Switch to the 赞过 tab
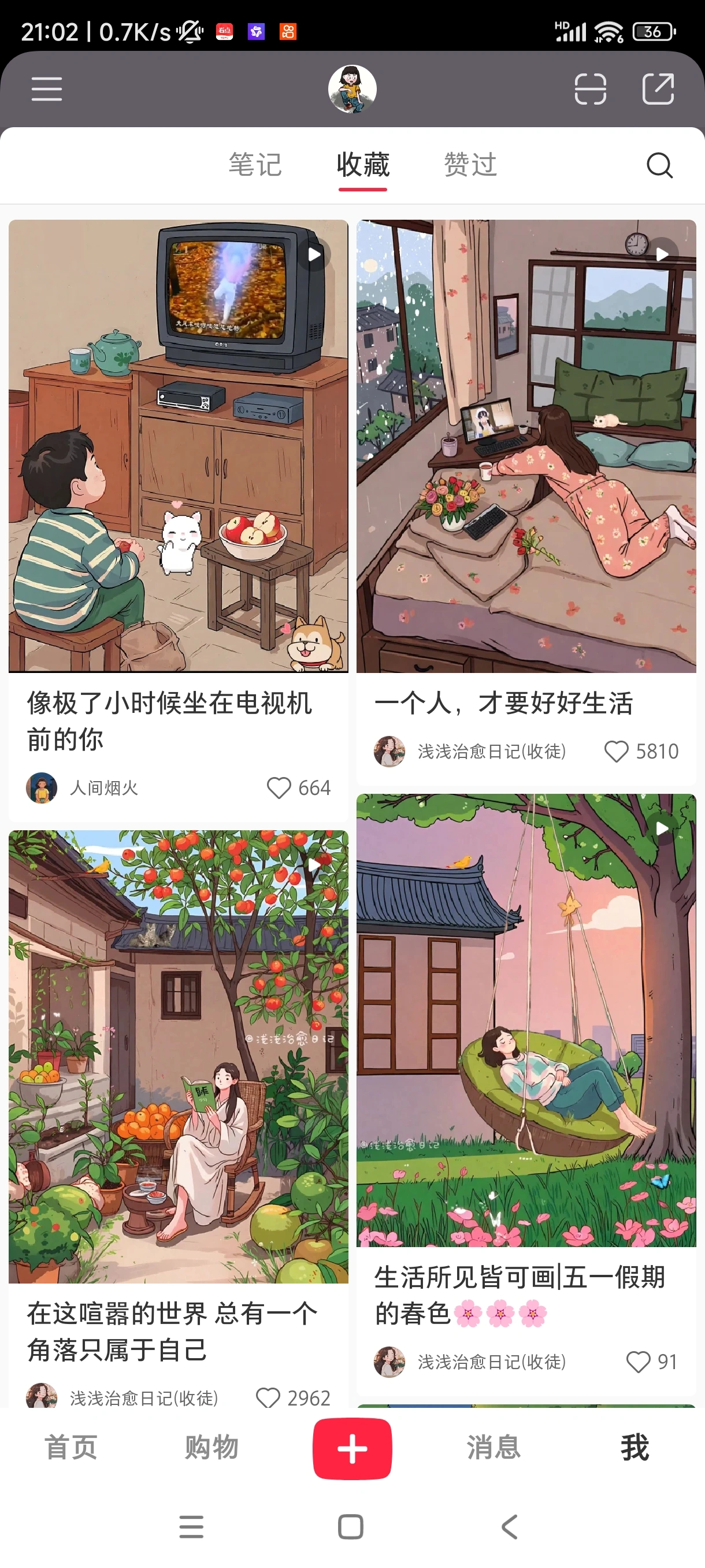This screenshot has height=1568, width=705. pyautogui.click(x=470, y=164)
